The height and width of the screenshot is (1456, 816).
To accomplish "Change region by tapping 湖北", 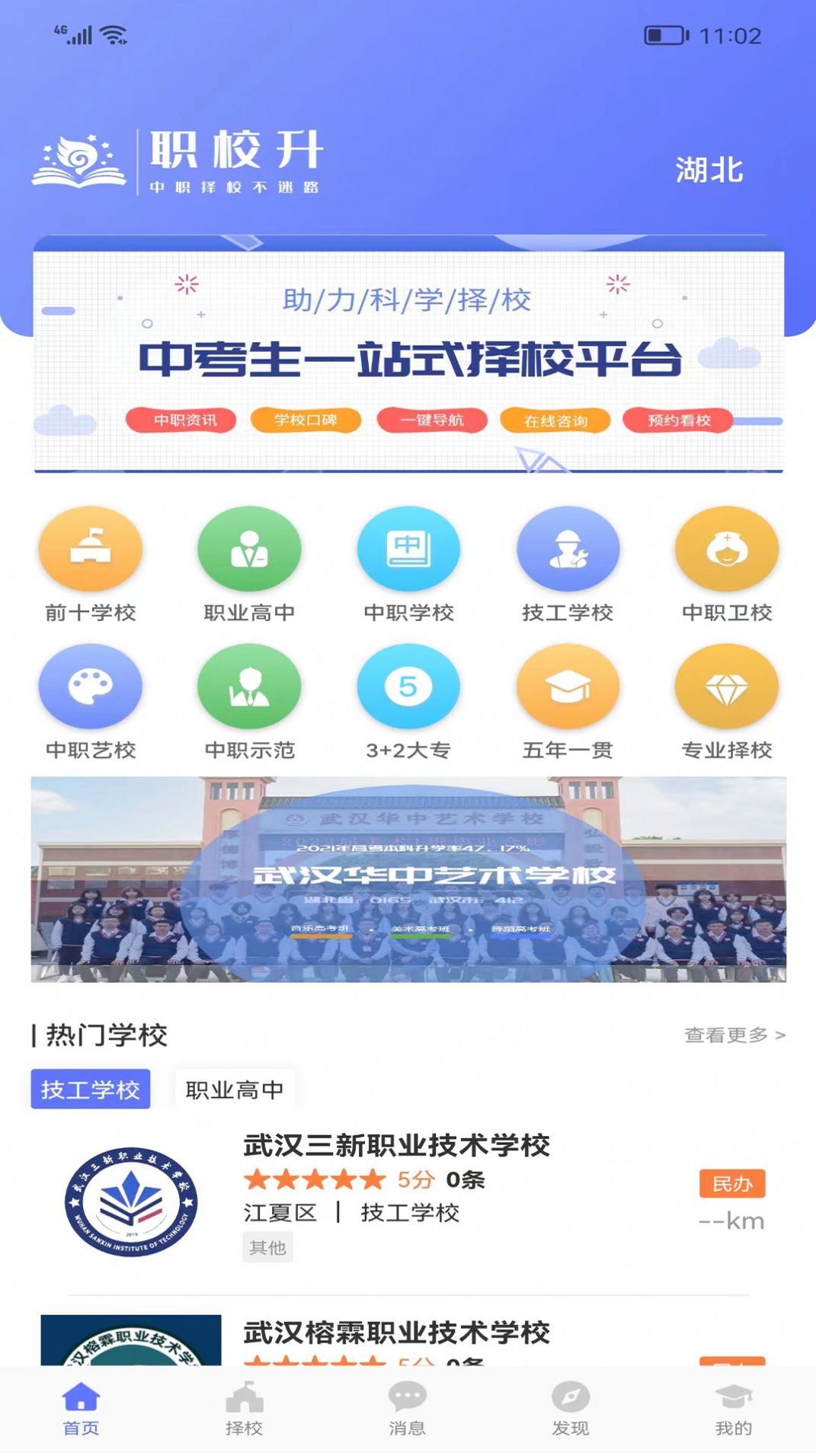I will pyautogui.click(x=710, y=169).
